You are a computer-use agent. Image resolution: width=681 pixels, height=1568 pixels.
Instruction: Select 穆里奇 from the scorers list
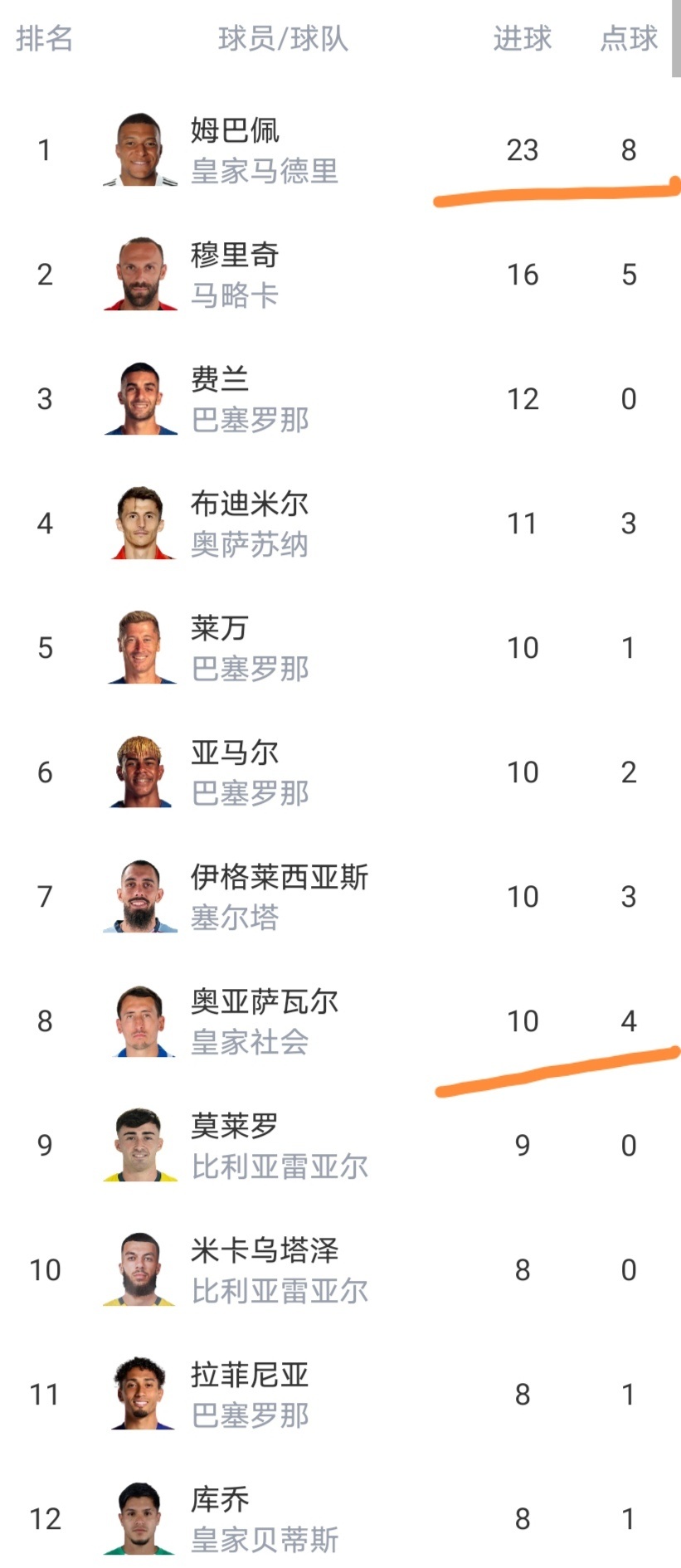click(x=235, y=256)
